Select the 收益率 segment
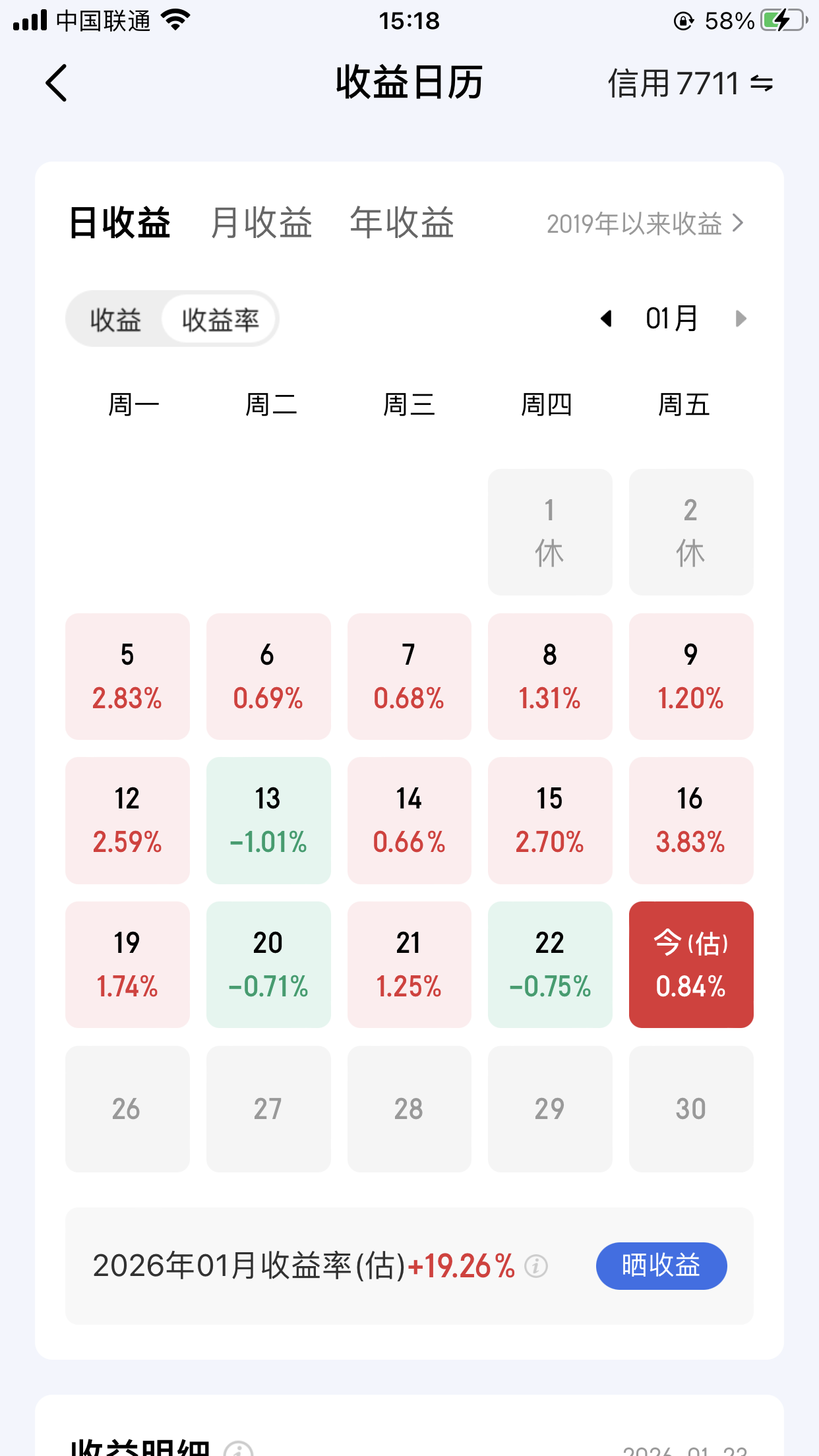 pos(220,320)
